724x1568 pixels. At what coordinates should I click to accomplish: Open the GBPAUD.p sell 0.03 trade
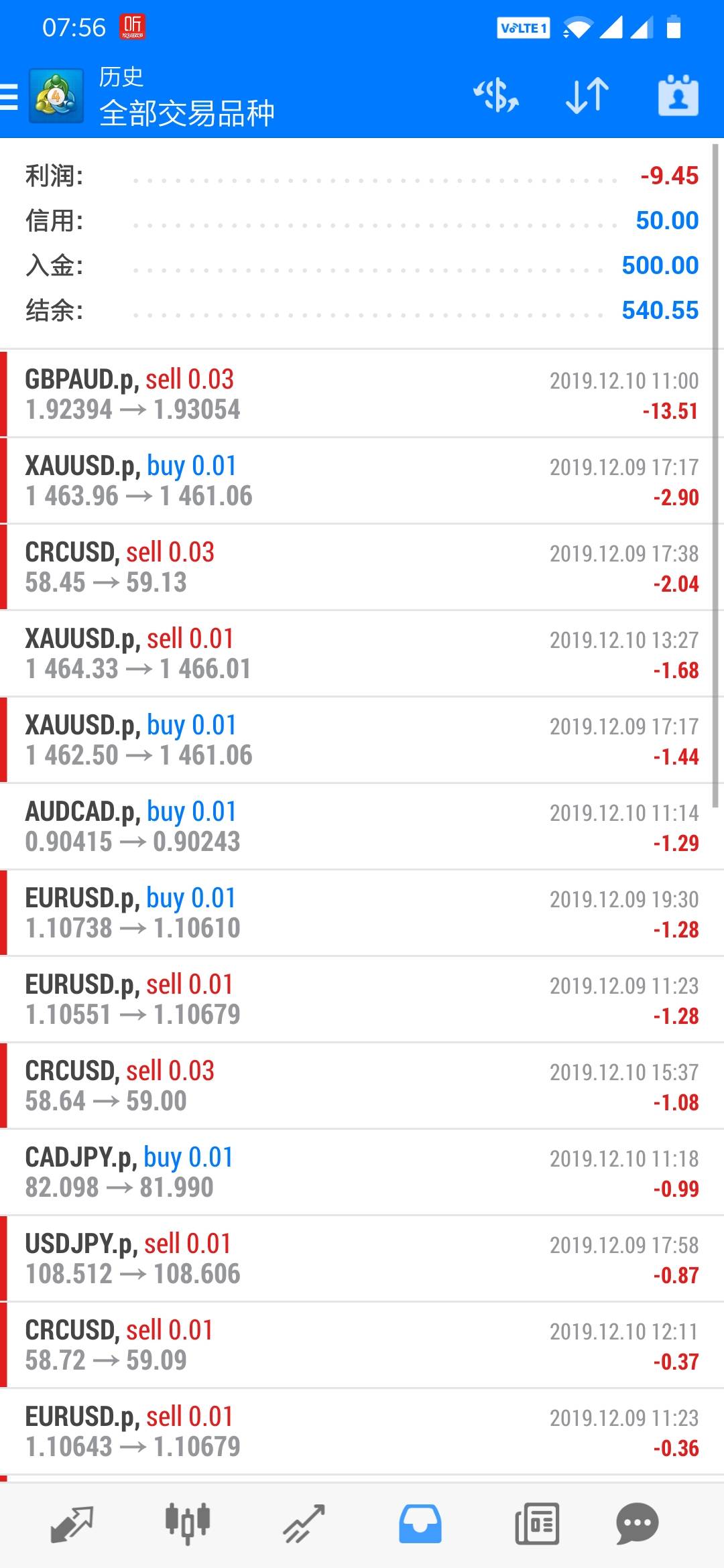coord(362,394)
